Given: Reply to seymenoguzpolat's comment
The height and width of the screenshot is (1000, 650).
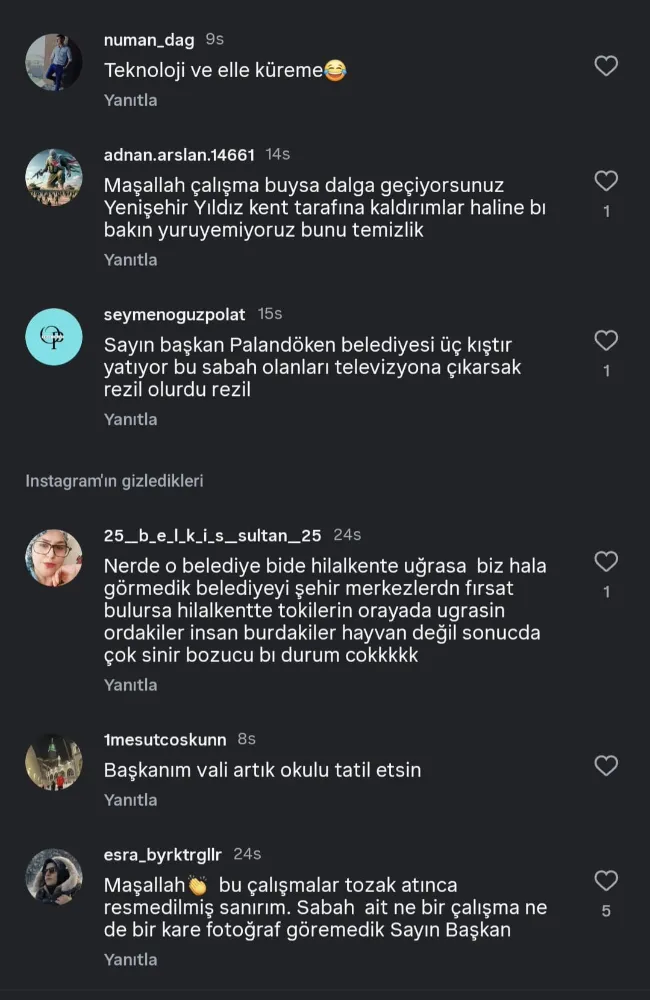Looking at the screenshot, I should click(130, 420).
